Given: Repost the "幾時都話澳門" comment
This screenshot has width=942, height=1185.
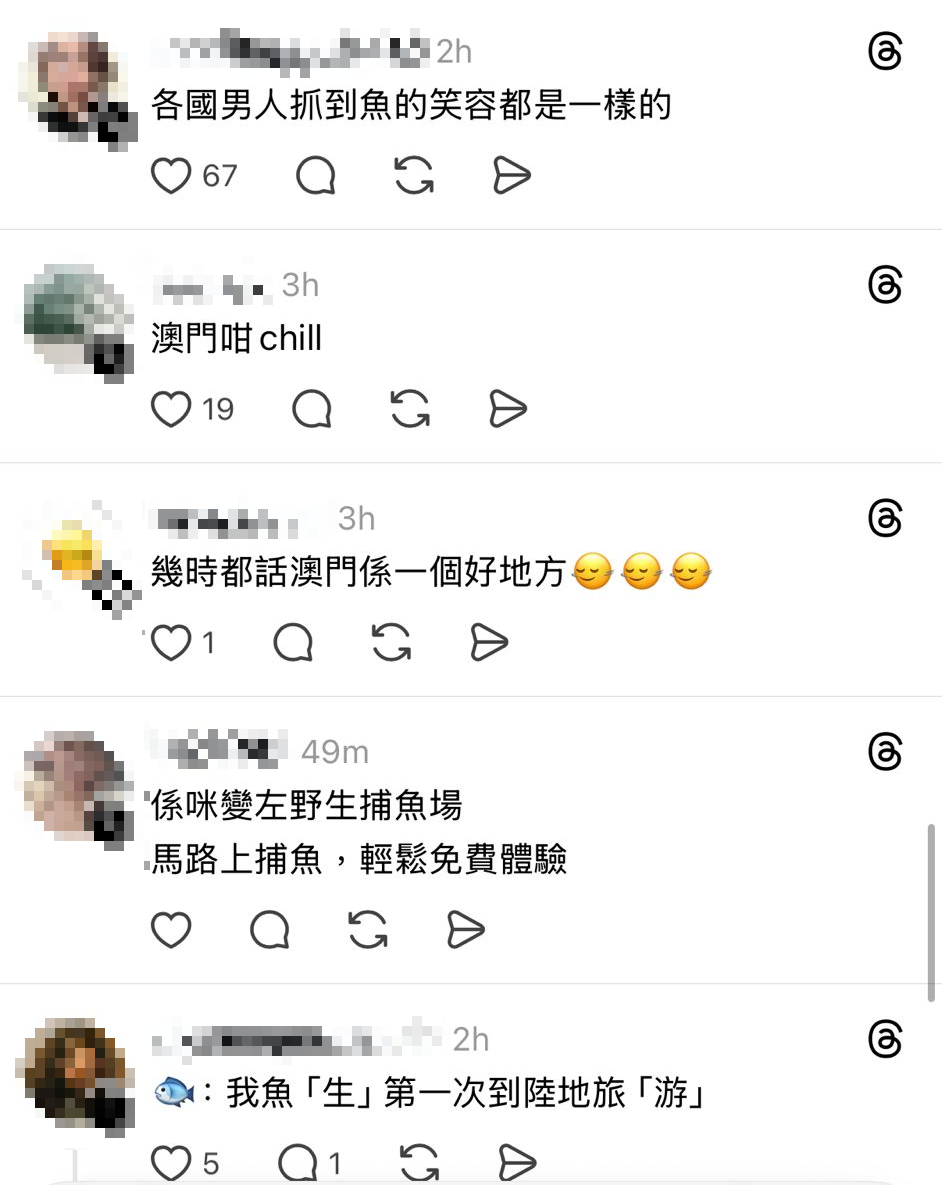Looking at the screenshot, I should click(x=392, y=643).
